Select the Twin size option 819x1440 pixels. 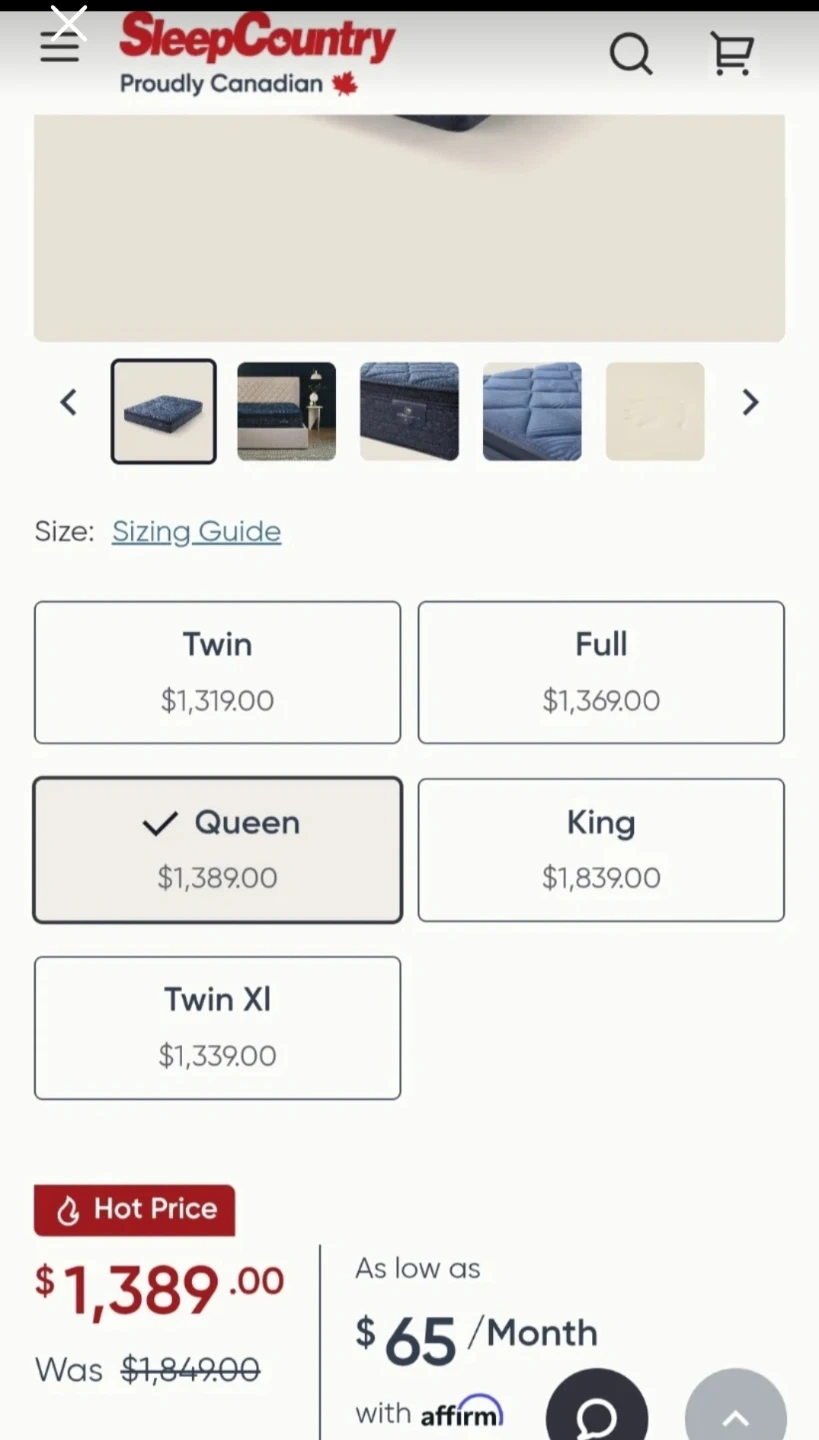217,672
